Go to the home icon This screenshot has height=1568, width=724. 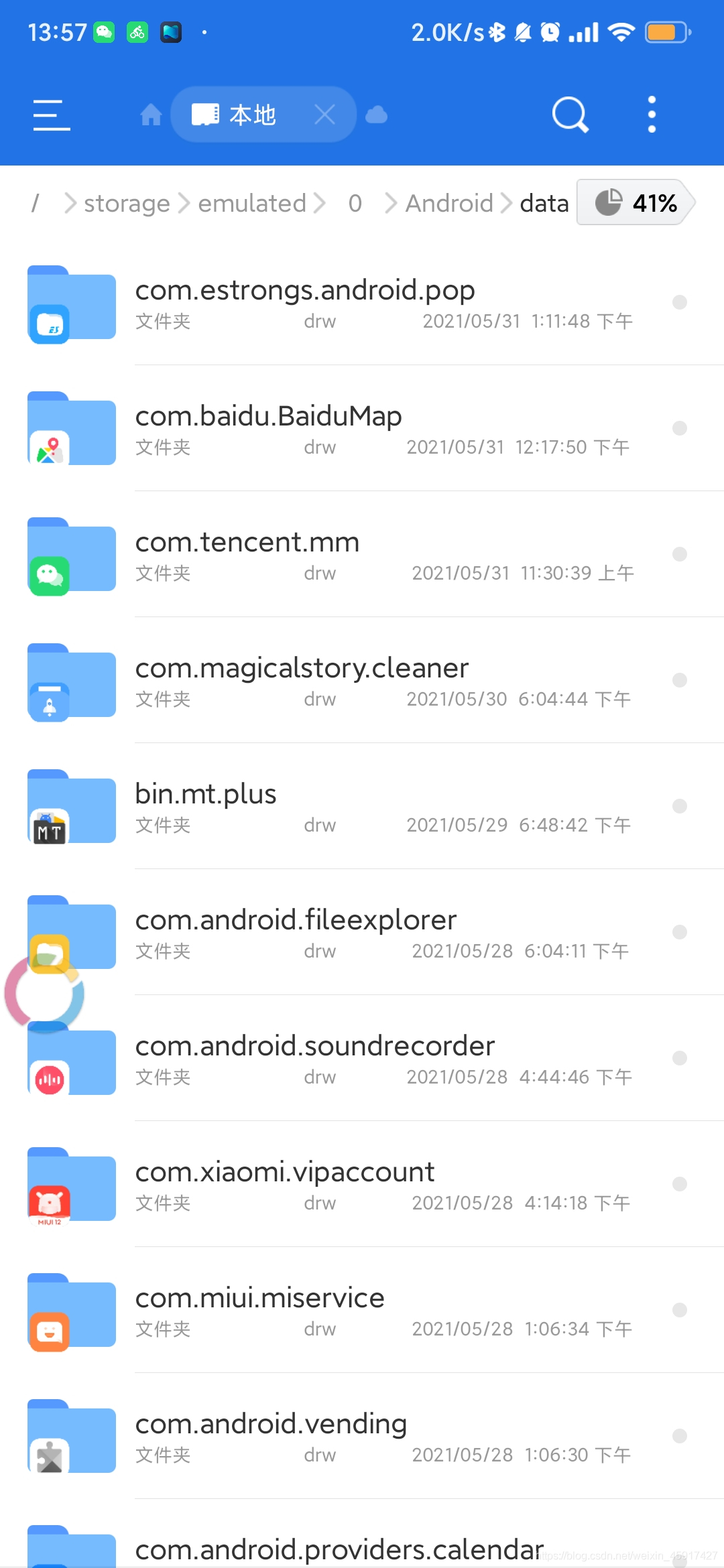pos(151,115)
